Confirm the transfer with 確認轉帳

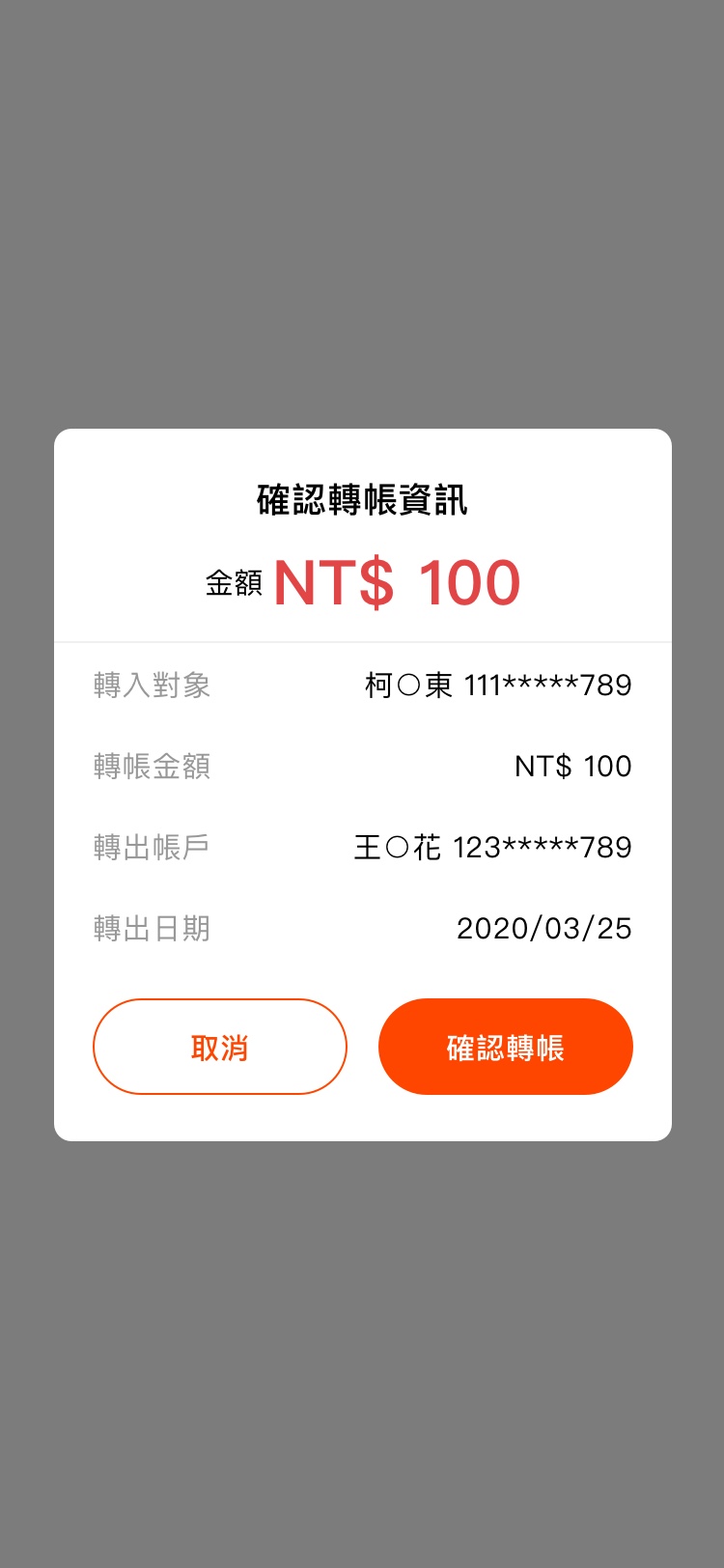(506, 1047)
